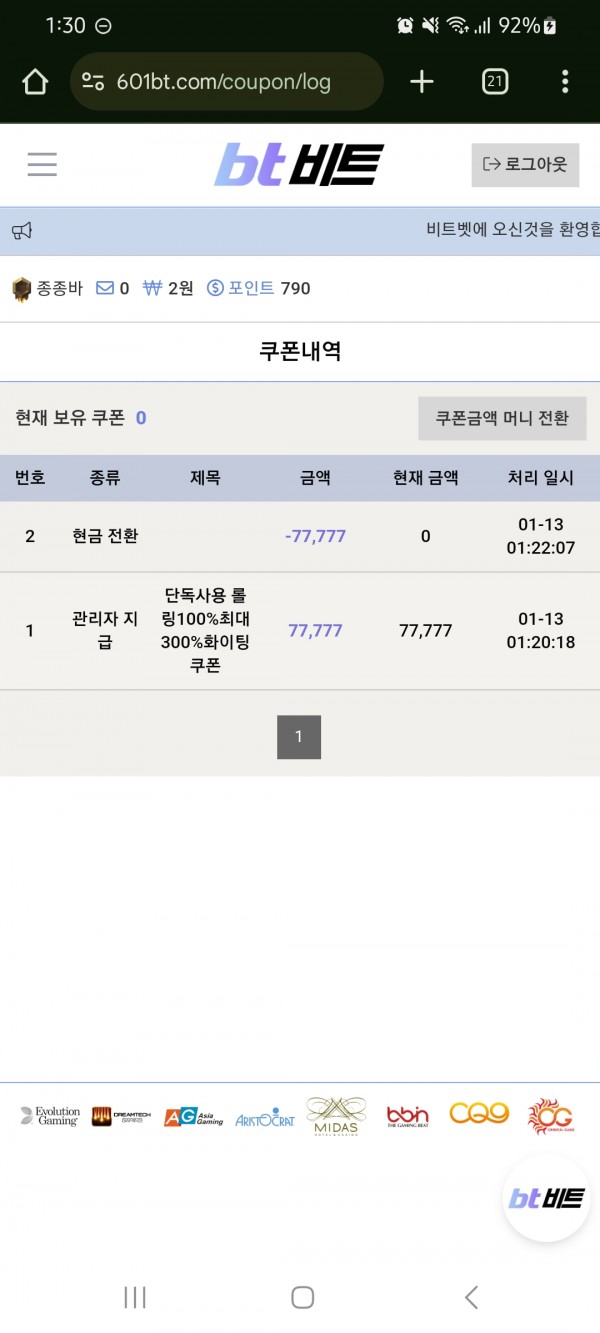Tap the bt 비트 header logo
Screen dimensions: 600x1333
(299, 165)
